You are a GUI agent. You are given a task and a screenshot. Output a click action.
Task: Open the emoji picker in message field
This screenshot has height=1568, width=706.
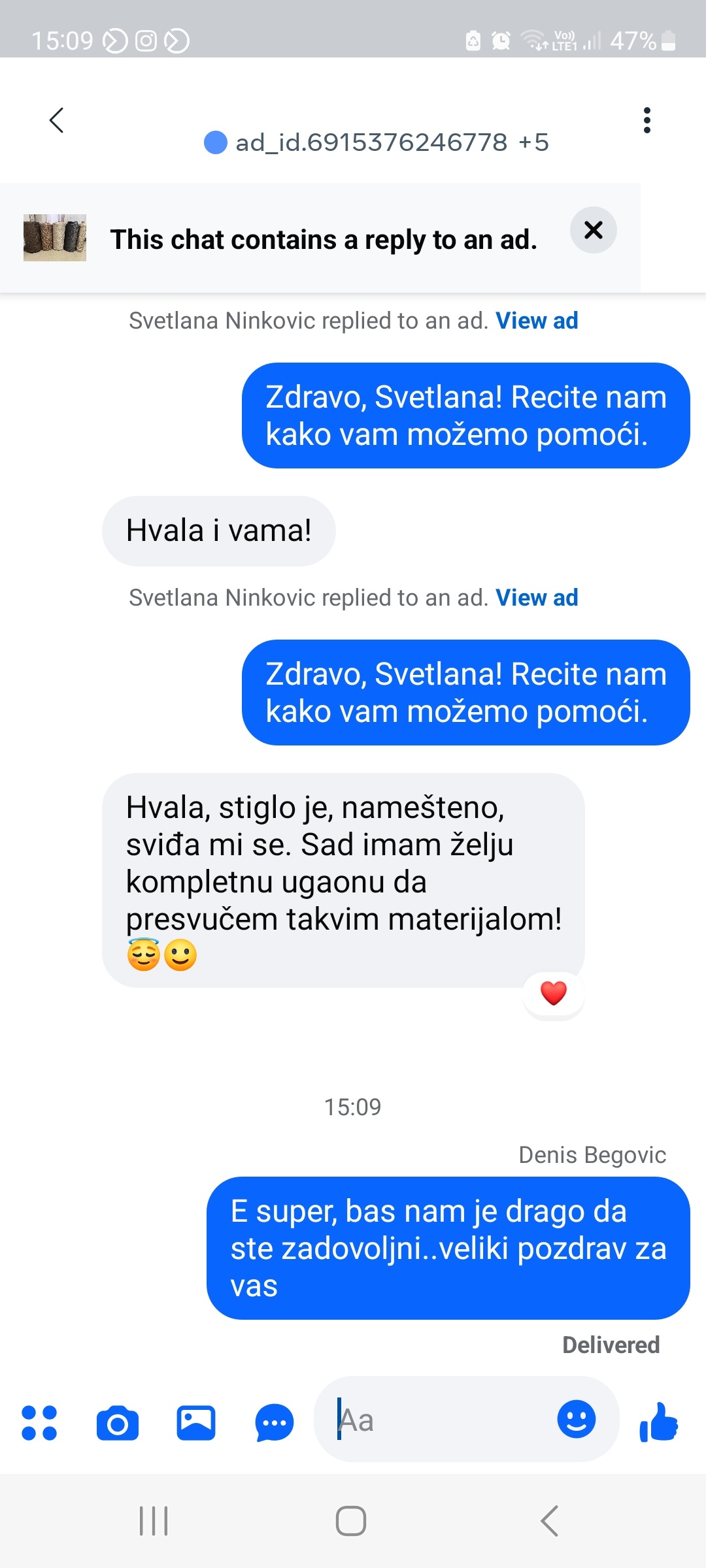(576, 1420)
